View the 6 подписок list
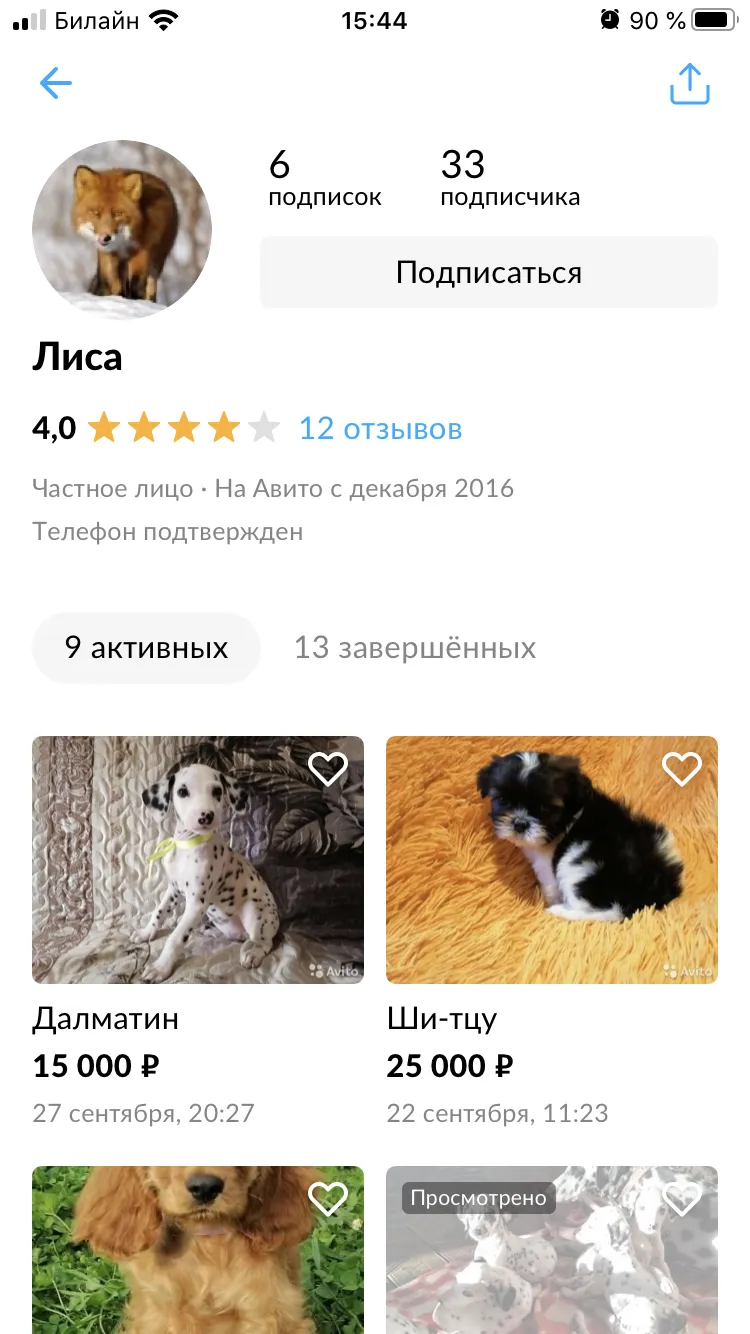Screen dimensions: 750x1334 [325, 178]
